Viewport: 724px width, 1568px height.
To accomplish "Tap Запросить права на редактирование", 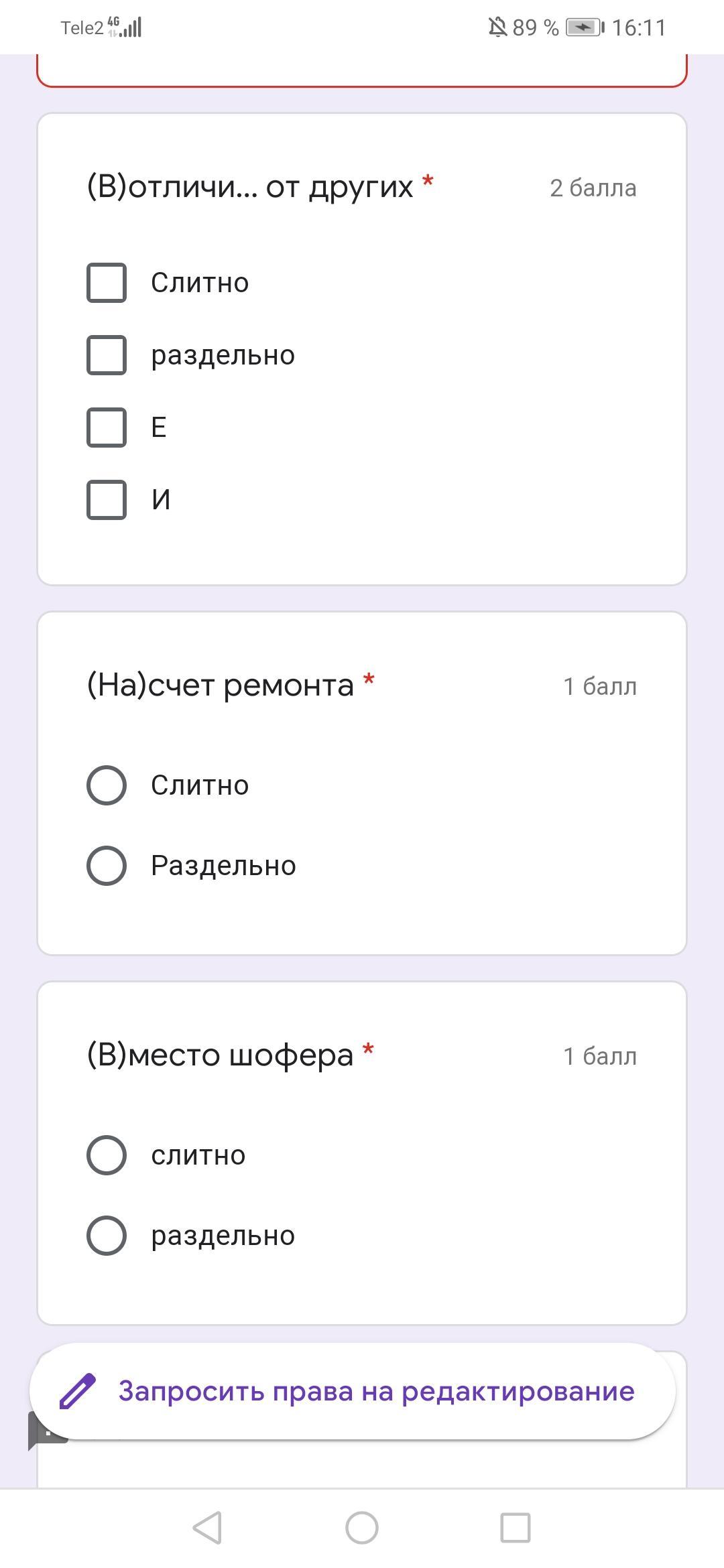I will (353, 1392).
